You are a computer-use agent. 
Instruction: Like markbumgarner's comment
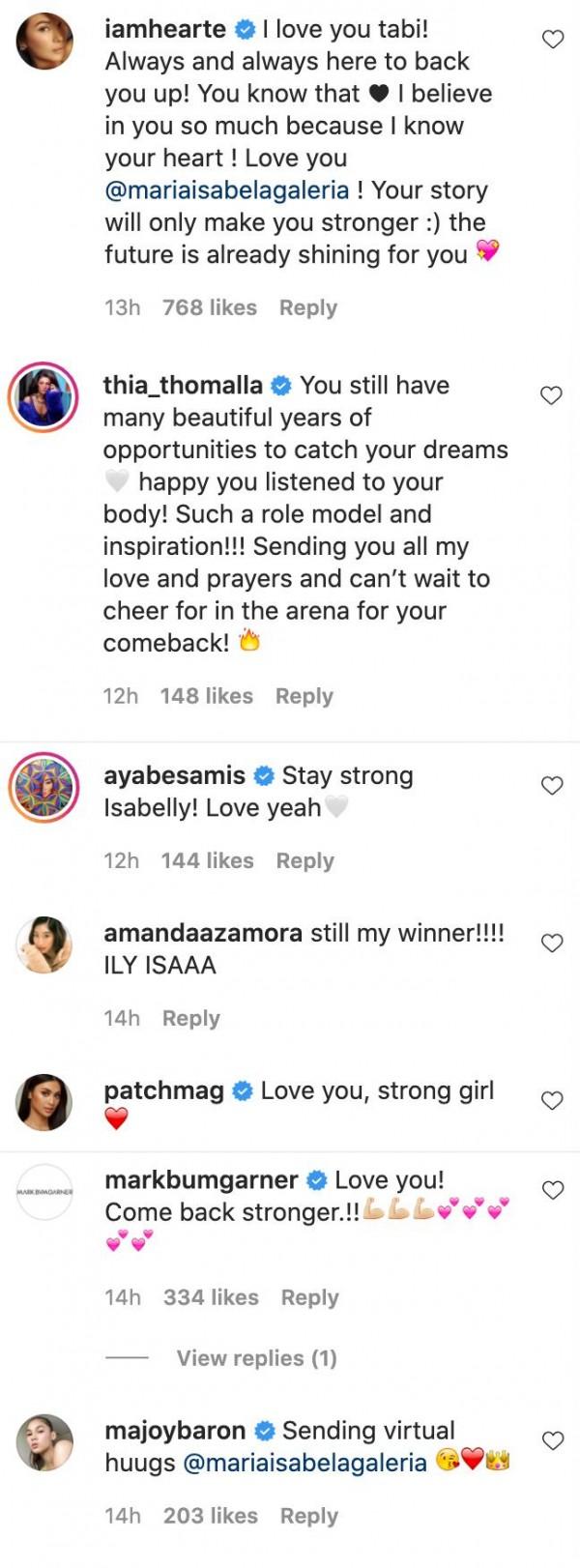pos(552,1191)
